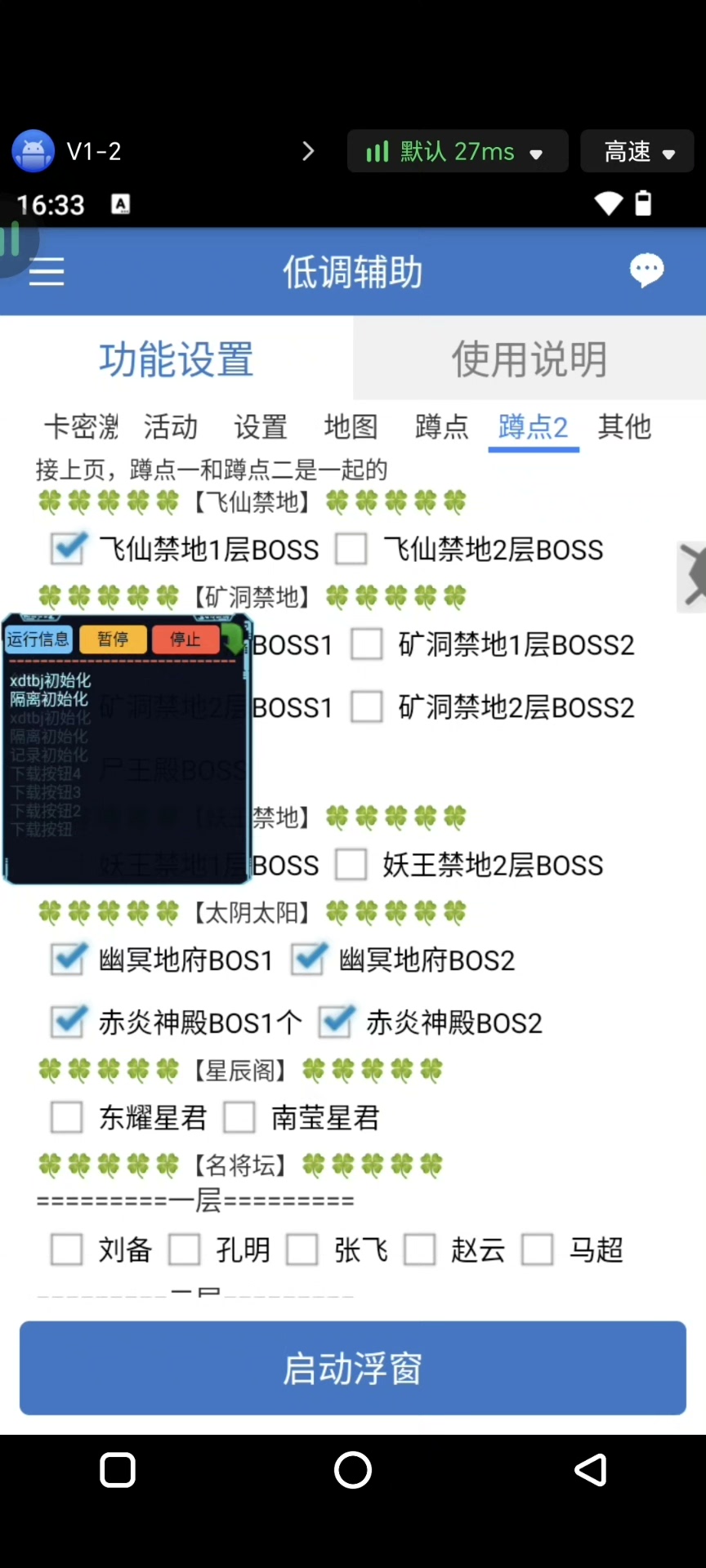Screen dimensions: 706x1568
Task: Uncheck 飞仙禁地1层BOSS checkbox
Action: (x=68, y=549)
